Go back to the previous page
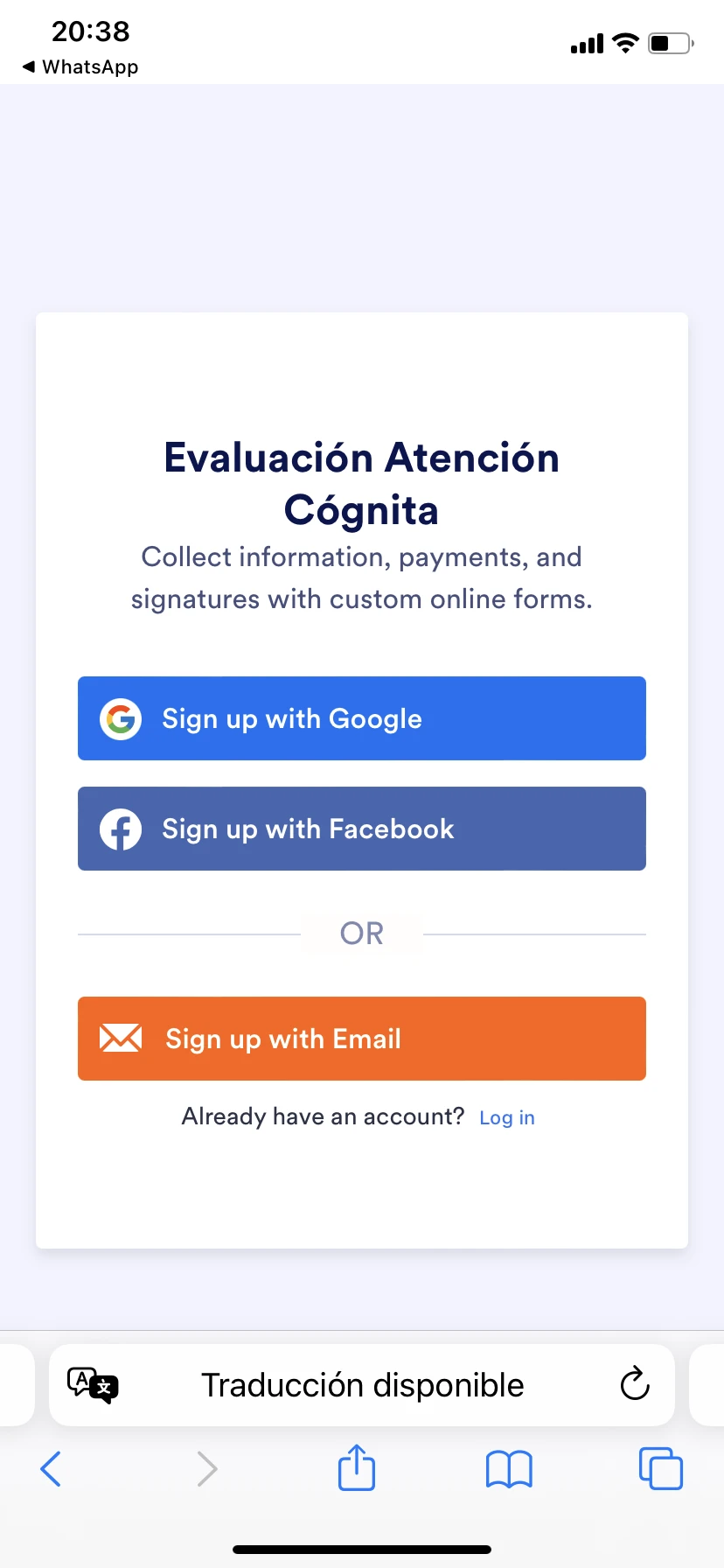This screenshot has height=1568, width=724. (52, 1468)
